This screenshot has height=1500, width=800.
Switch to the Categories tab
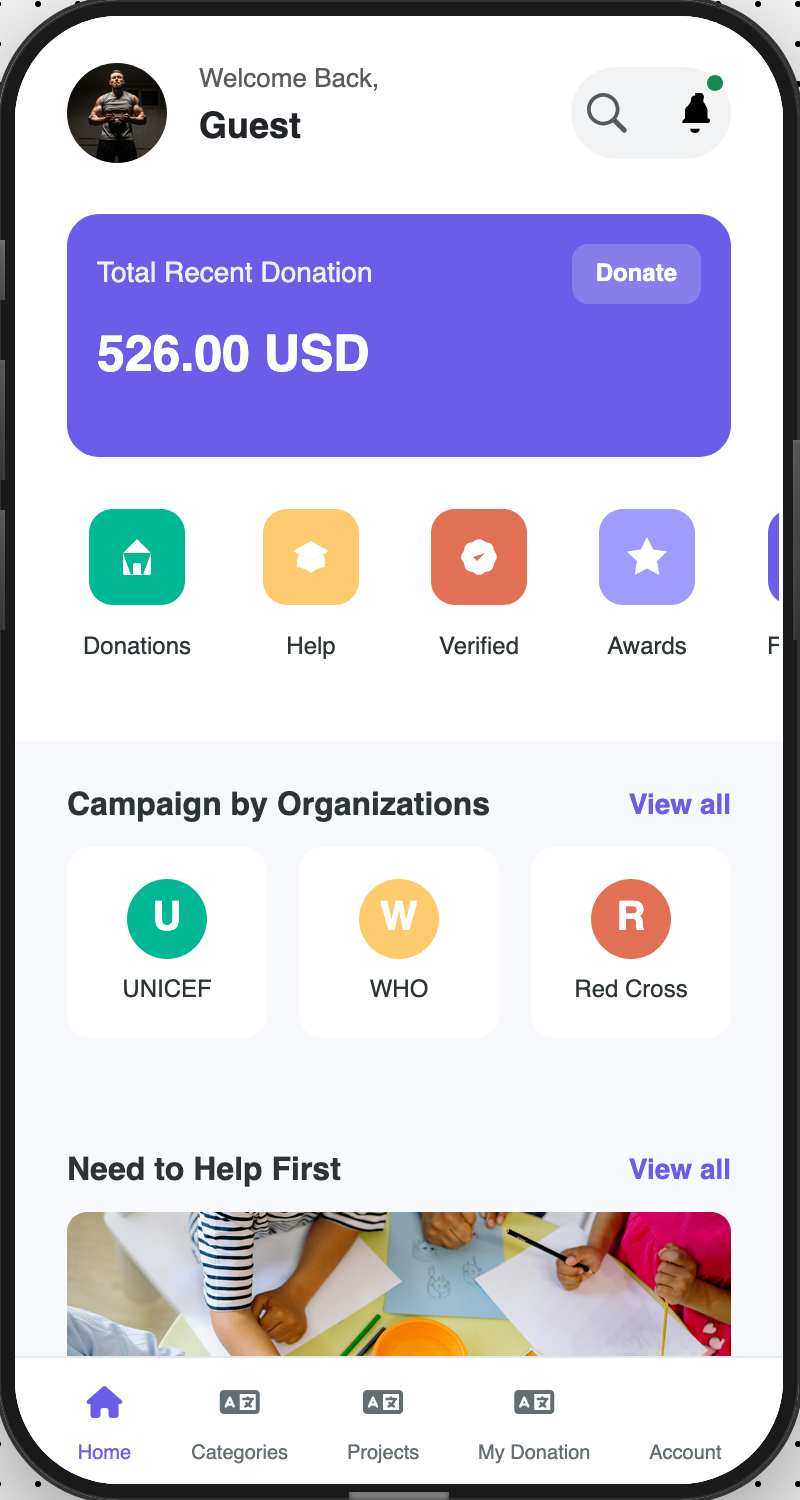coord(239,1422)
